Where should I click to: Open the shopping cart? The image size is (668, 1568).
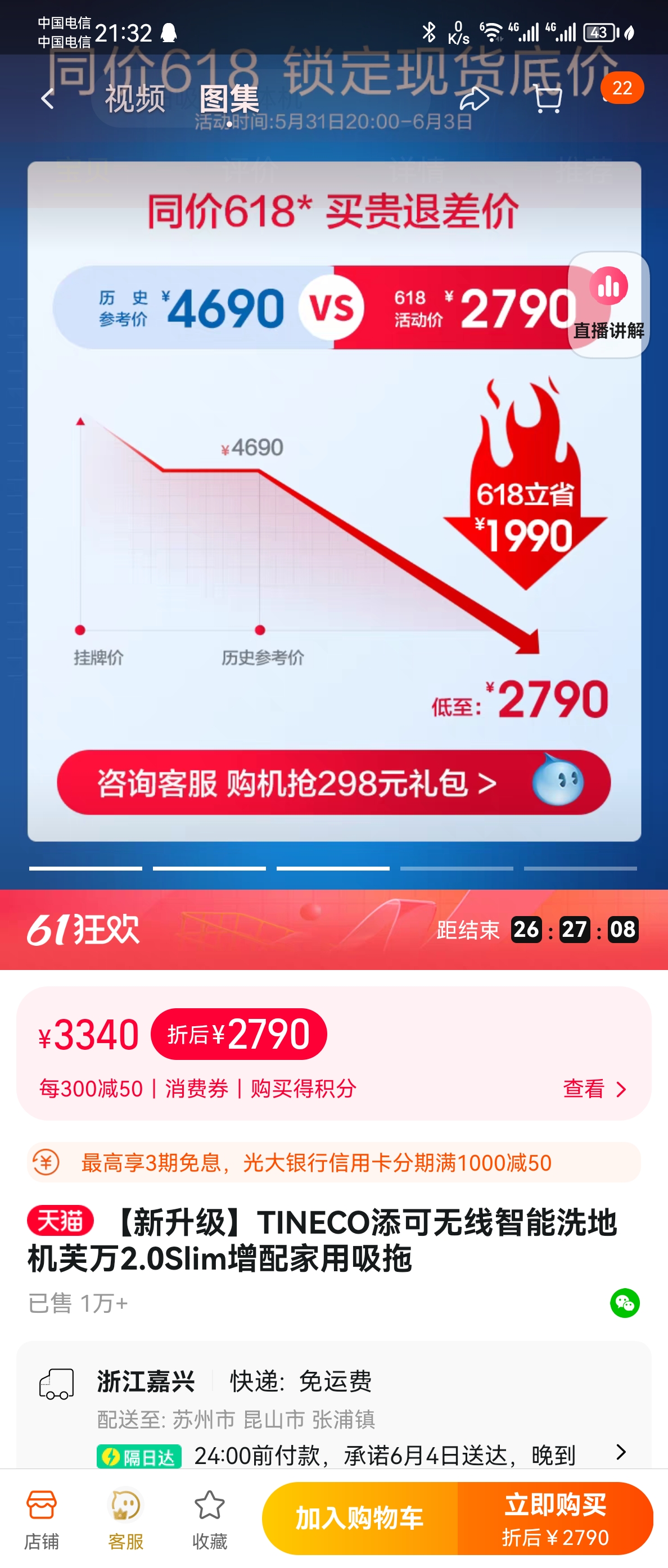(548, 98)
